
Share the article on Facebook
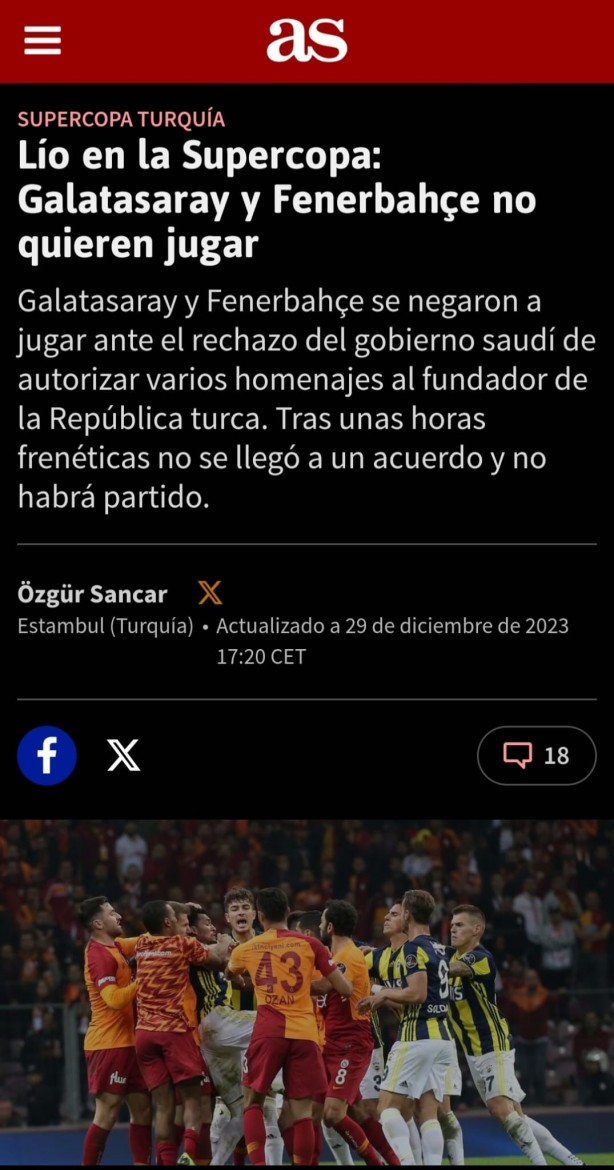pos(47,755)
